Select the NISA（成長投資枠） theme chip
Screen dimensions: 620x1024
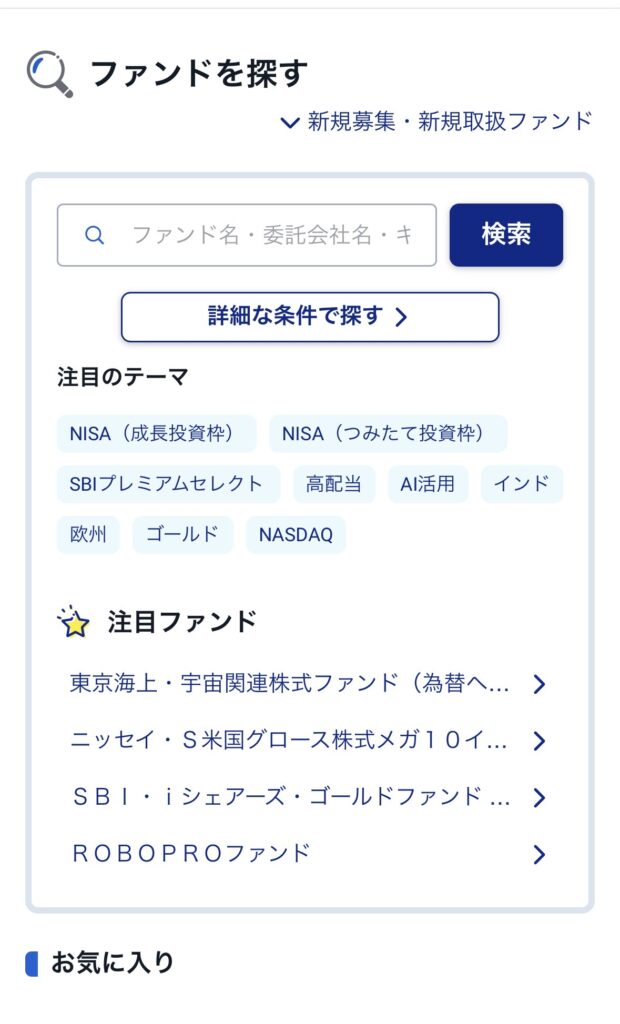(156, 434)
